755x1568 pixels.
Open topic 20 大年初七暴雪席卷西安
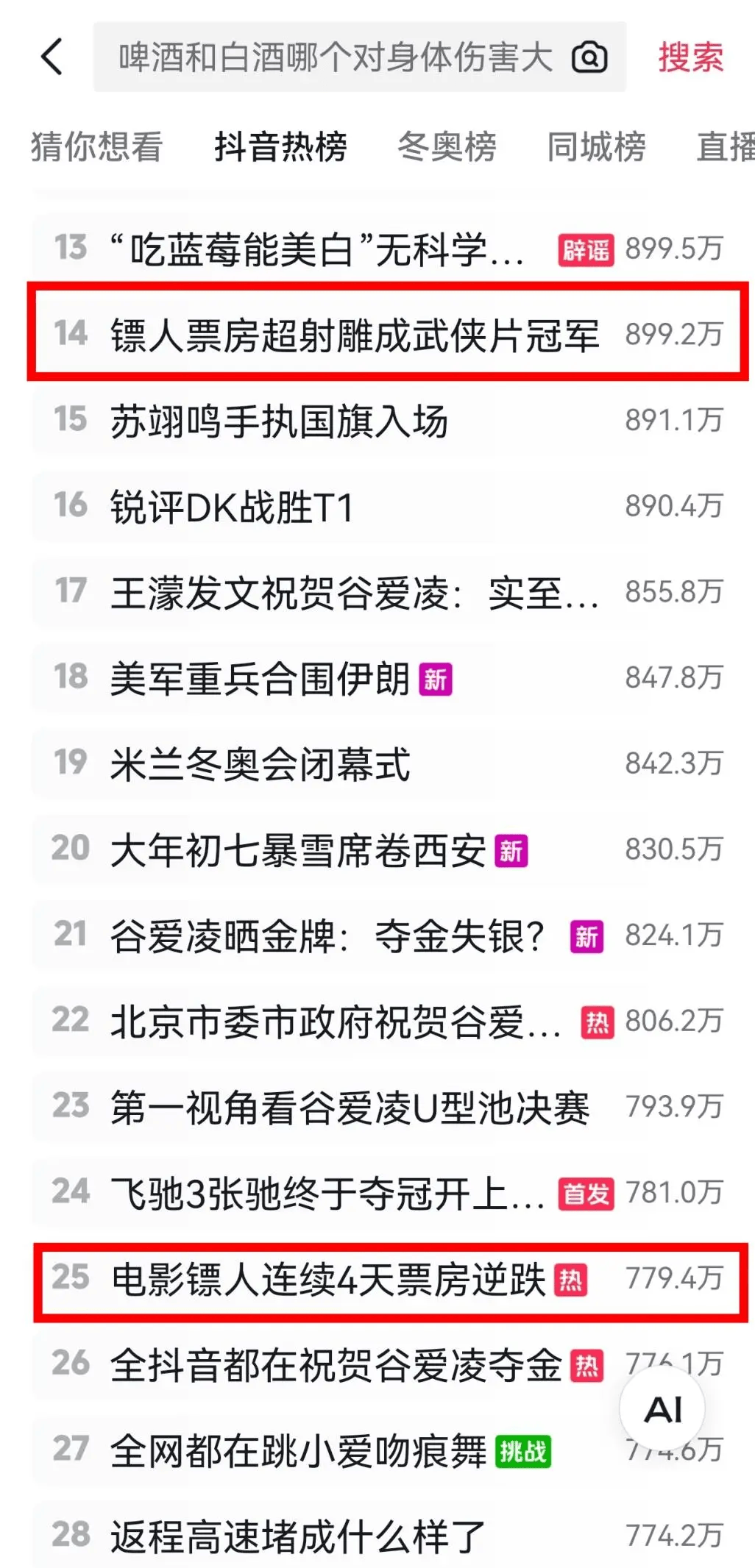[x=298, y=850]
